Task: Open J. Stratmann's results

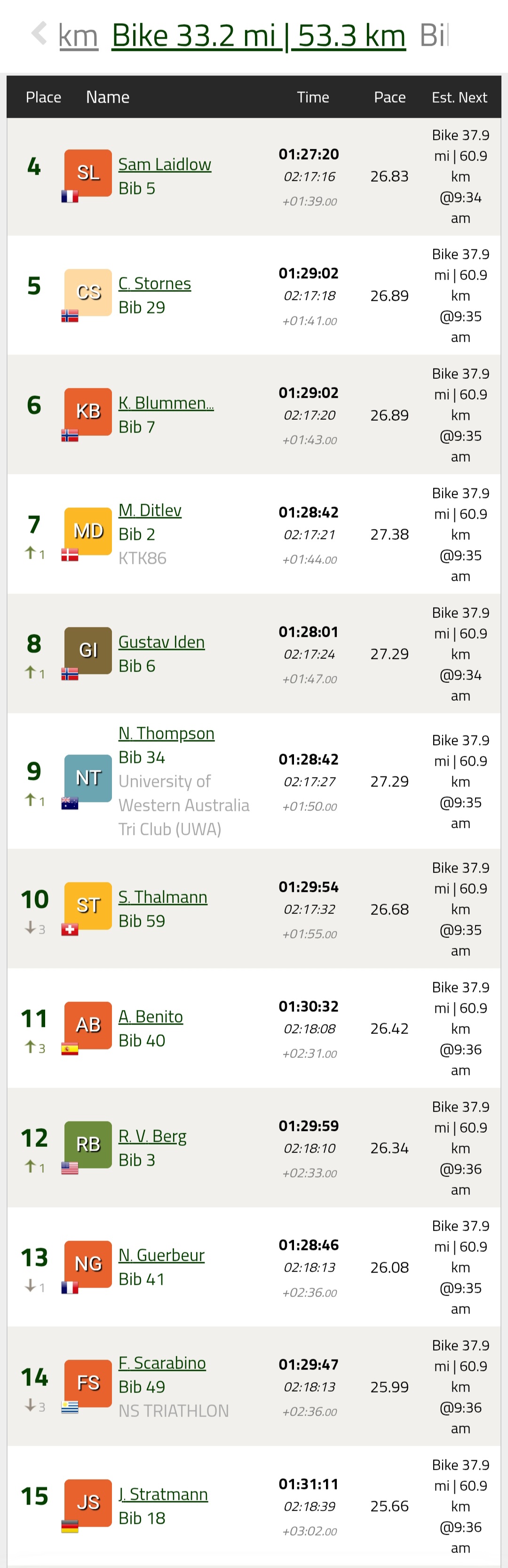Action: click(x=163, y=1494)
